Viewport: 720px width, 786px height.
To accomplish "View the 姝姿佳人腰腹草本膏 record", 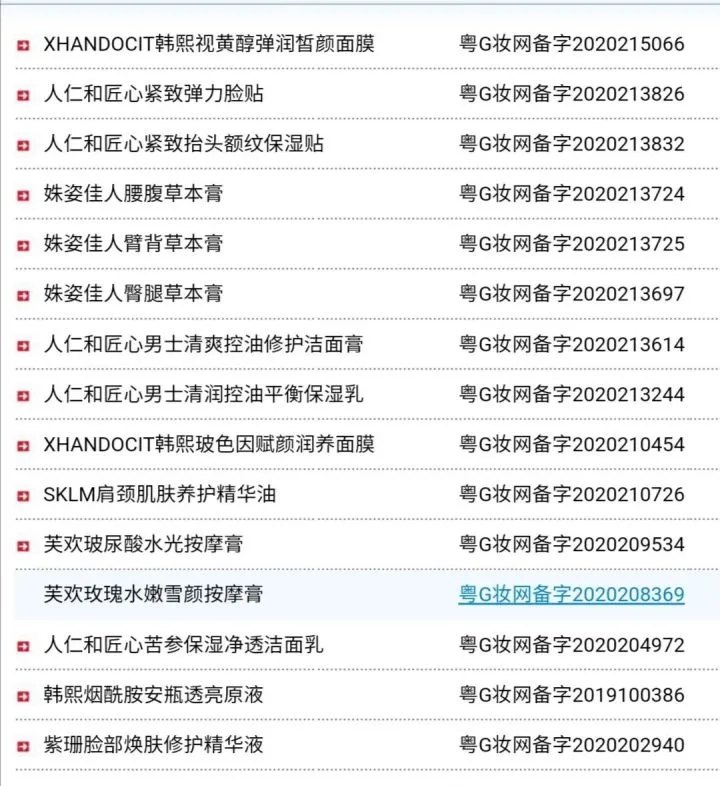I will [x=134, y=194].
